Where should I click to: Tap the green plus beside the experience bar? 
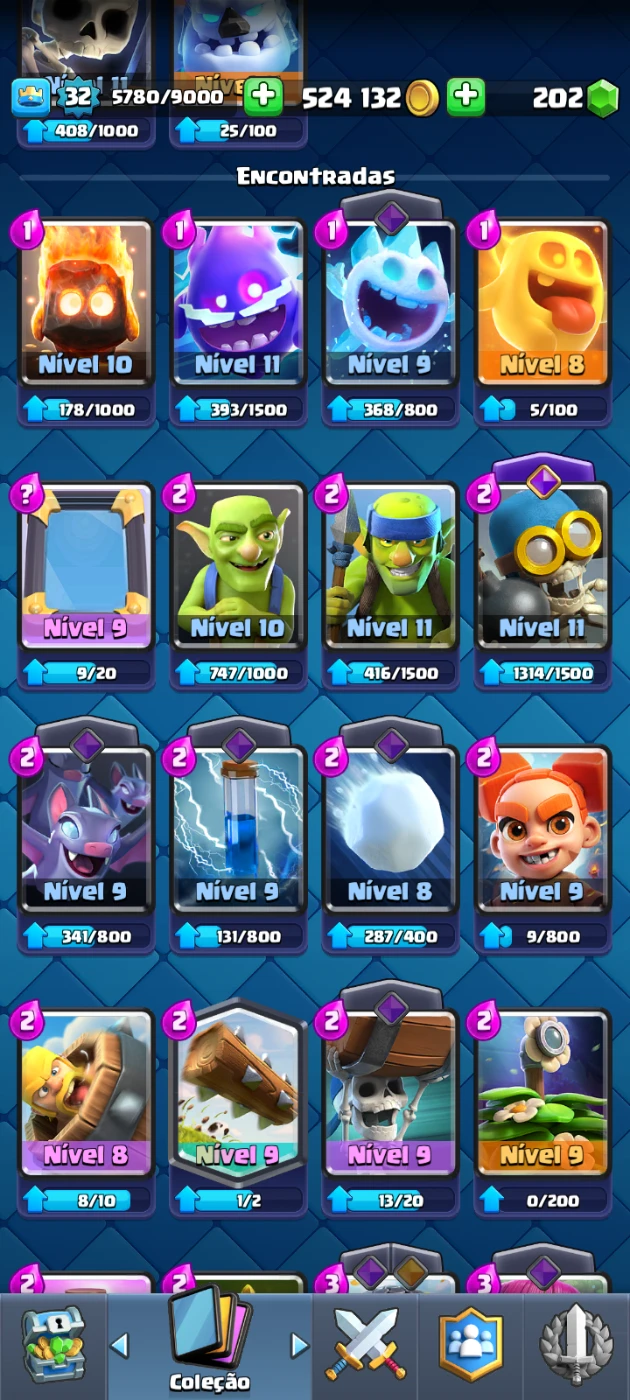pos(263,97)
